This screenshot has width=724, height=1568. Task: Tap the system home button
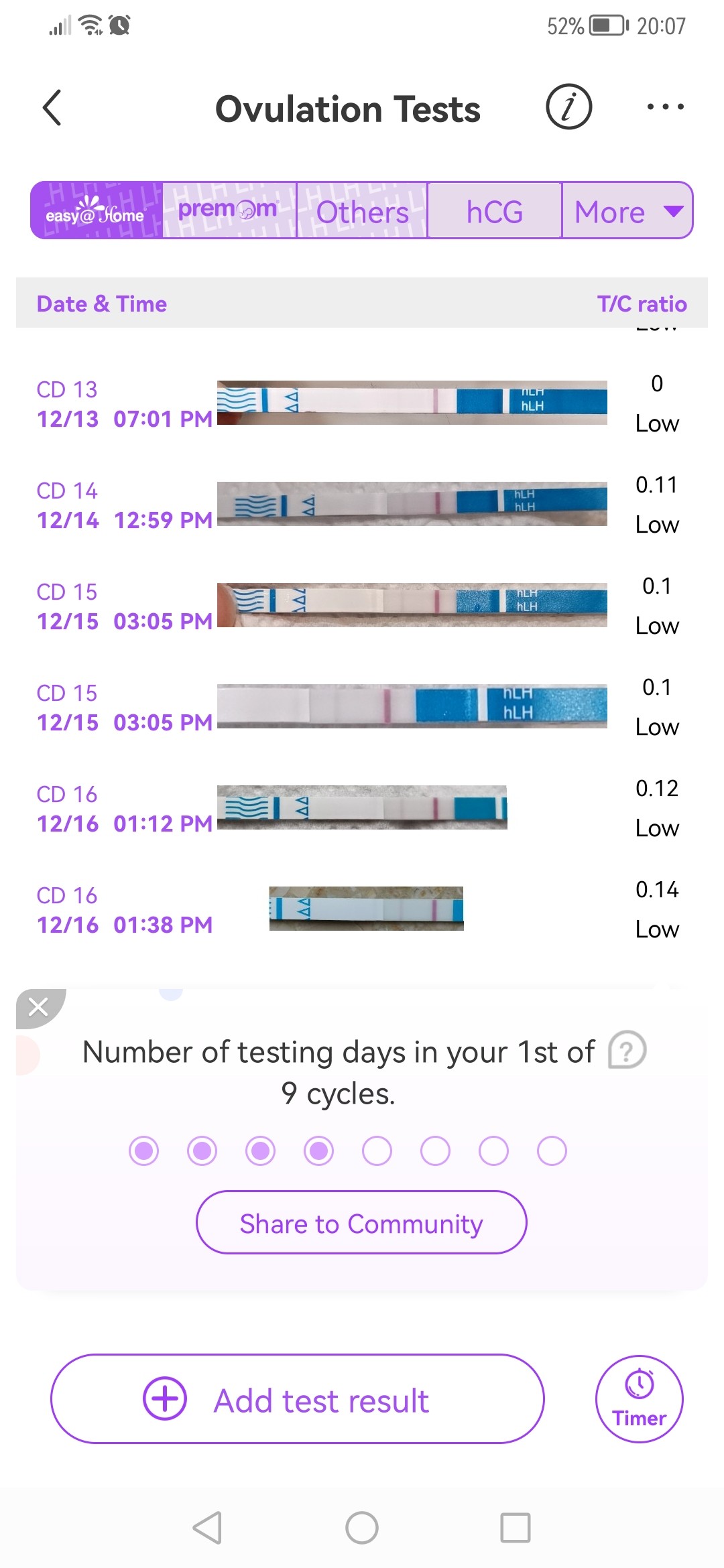coord(362,1528)
